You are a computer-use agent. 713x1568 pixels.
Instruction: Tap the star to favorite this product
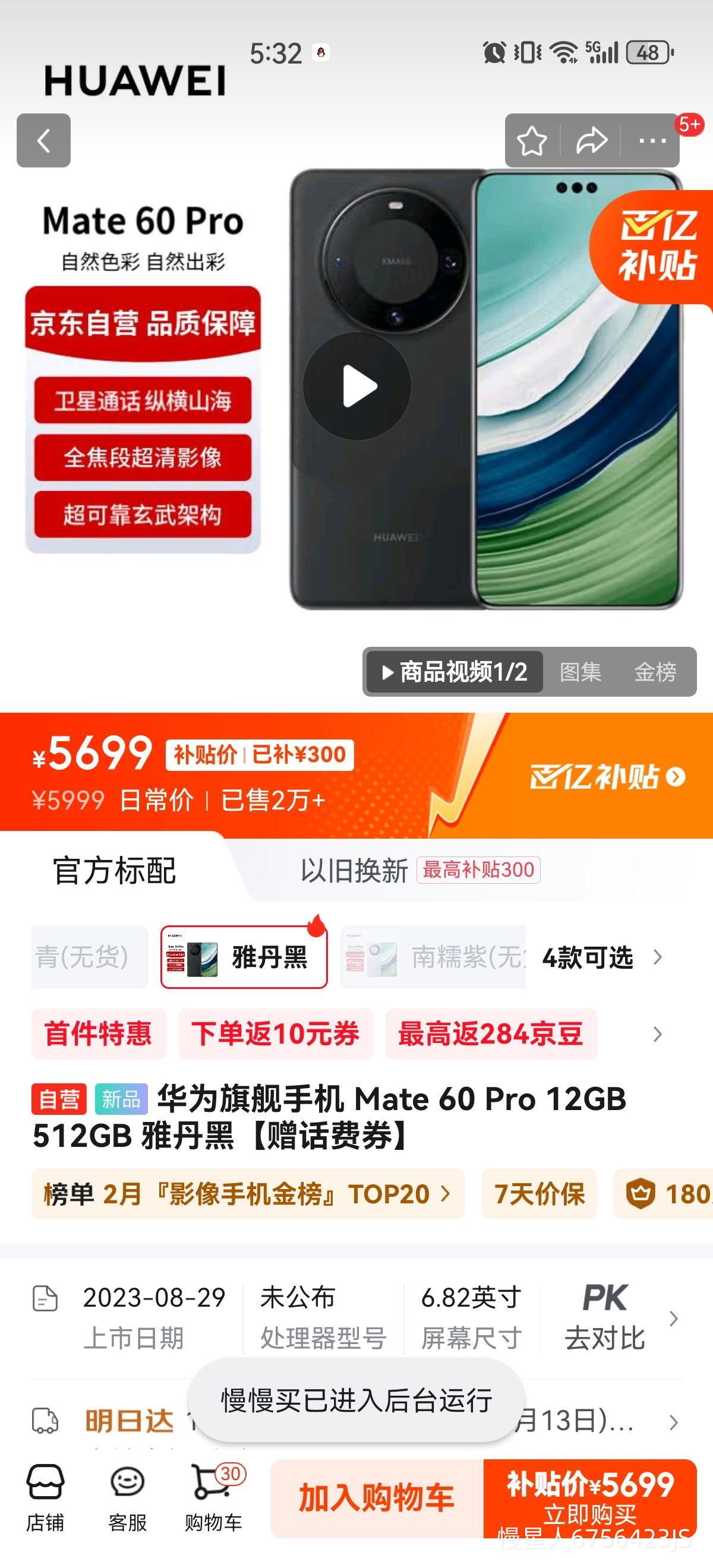click(531, 141)
